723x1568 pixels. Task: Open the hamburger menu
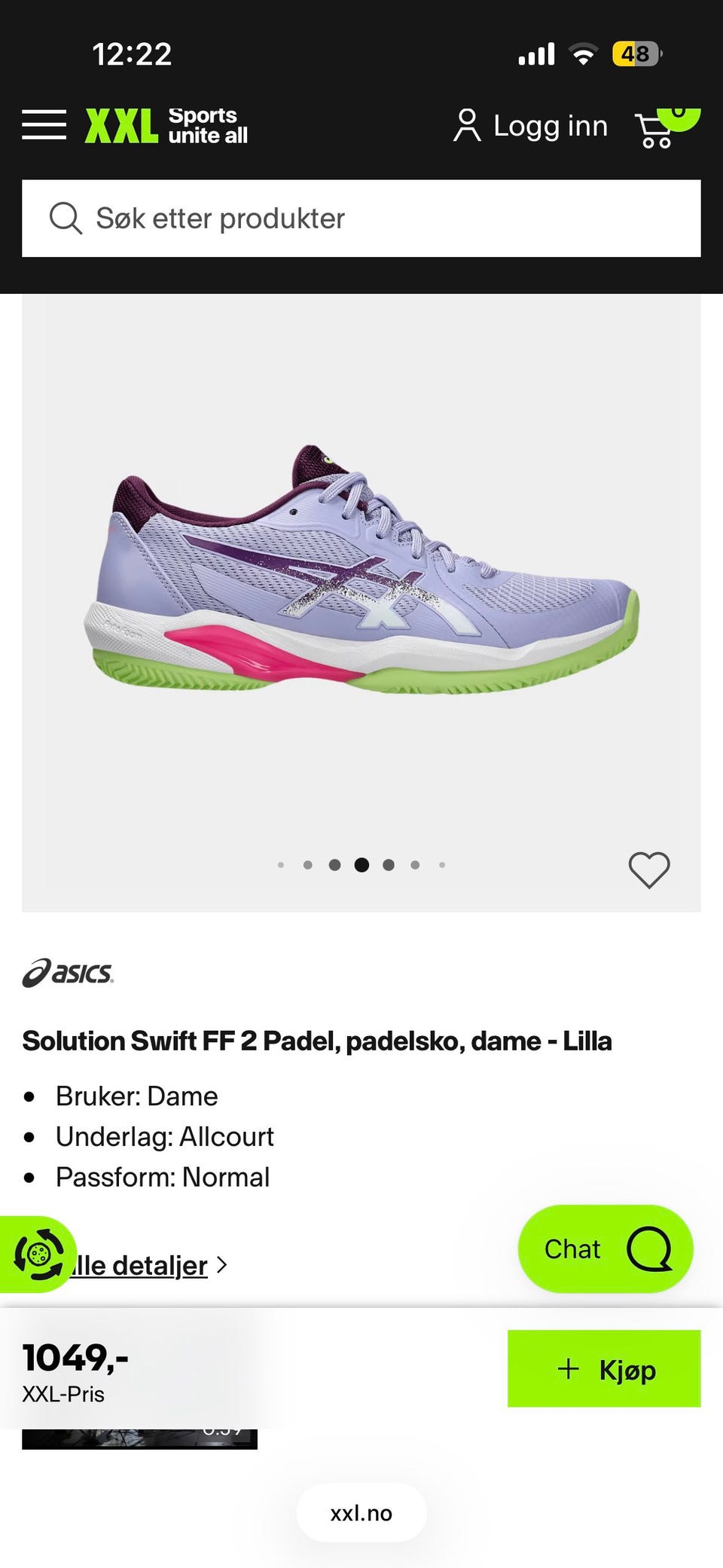(x=44, y=125)
